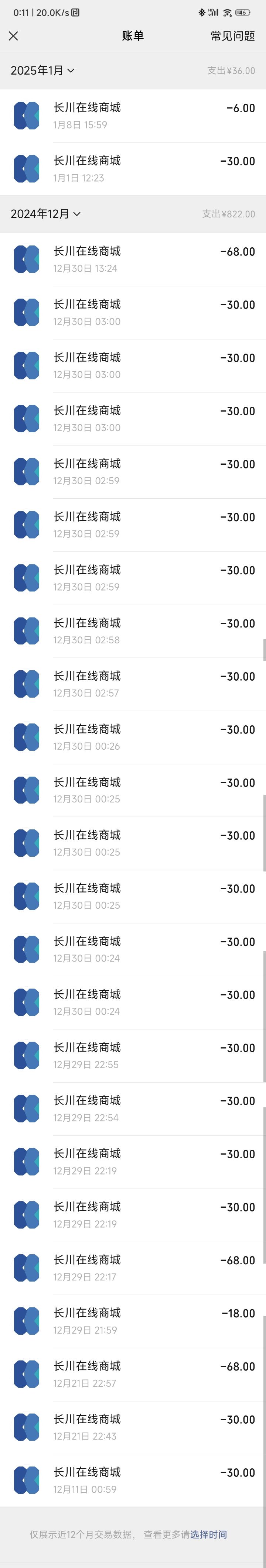View the 12月30日 13:24 payment details

[133, 259]
